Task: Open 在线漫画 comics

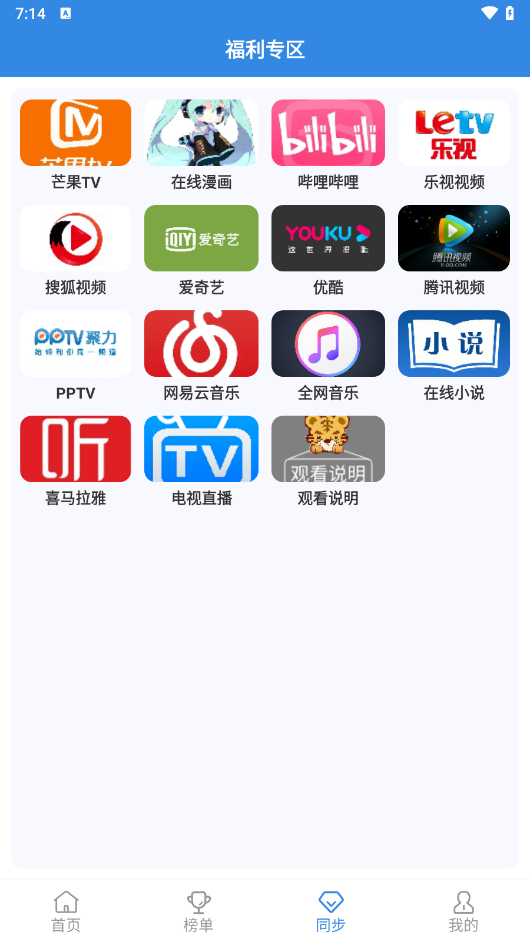Action: coord(201,145)
